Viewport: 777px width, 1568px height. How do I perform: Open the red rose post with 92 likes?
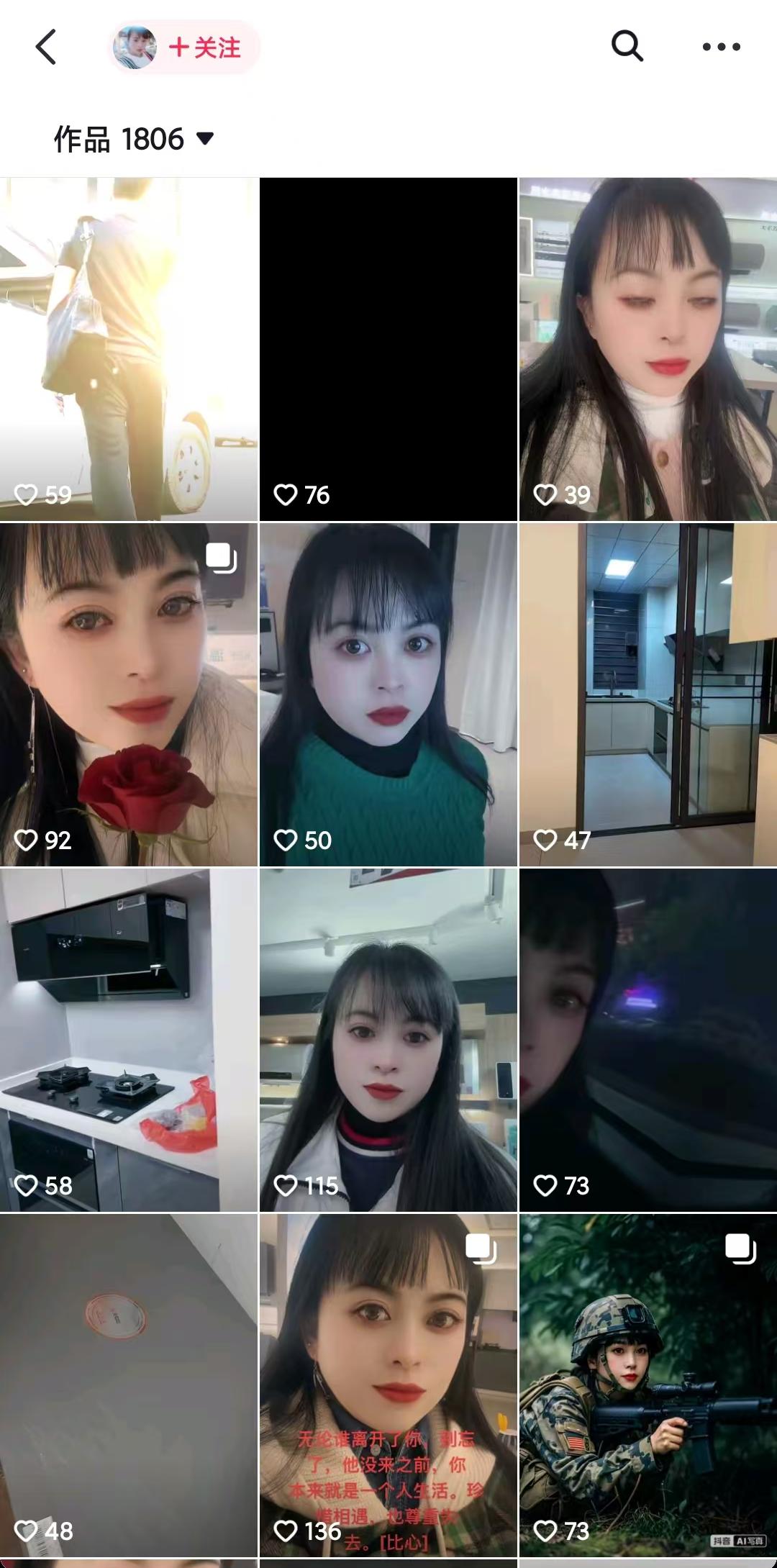(x=129, y=694)
